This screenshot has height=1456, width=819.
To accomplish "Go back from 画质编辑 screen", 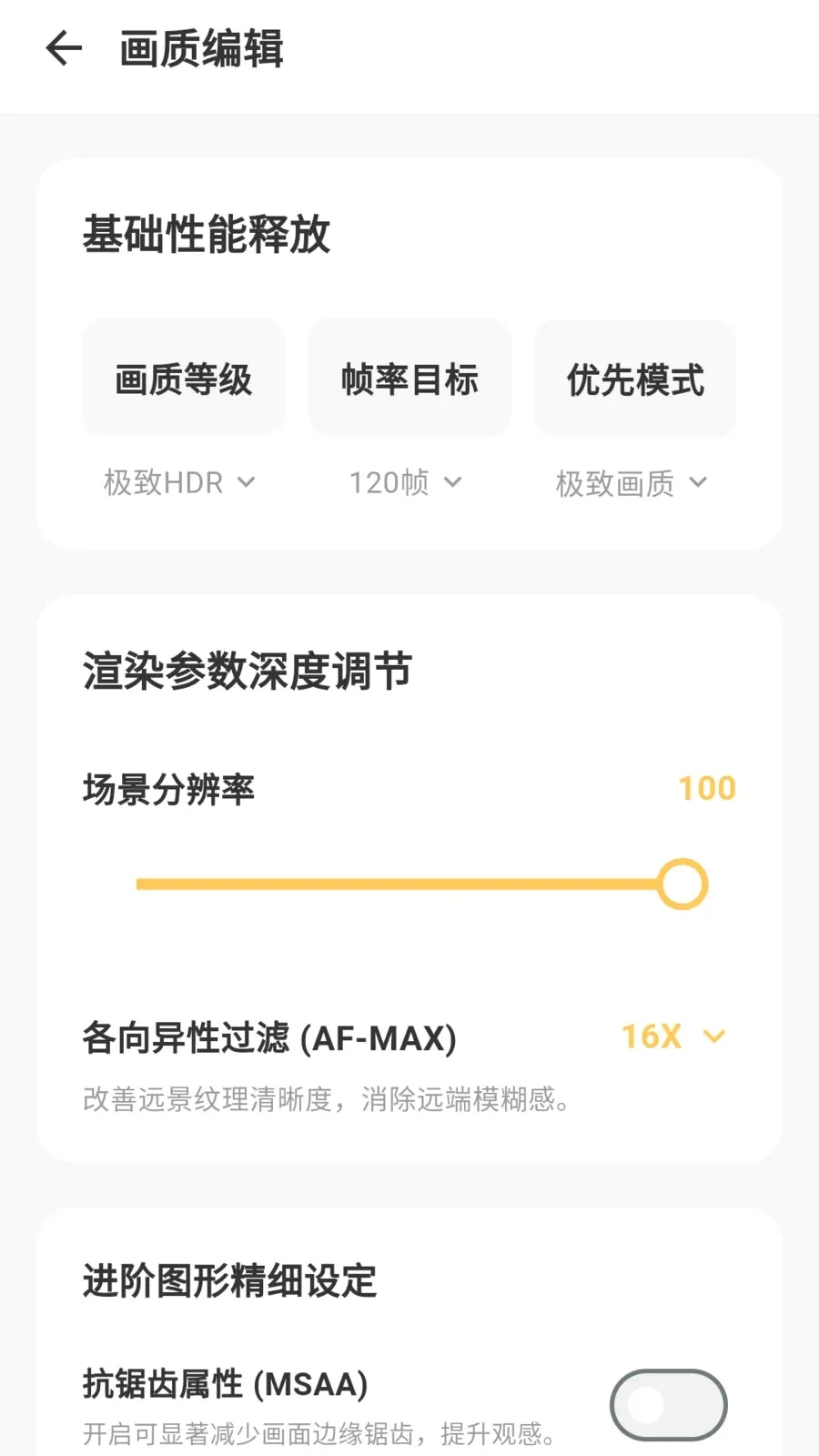I will click(64, 48).
